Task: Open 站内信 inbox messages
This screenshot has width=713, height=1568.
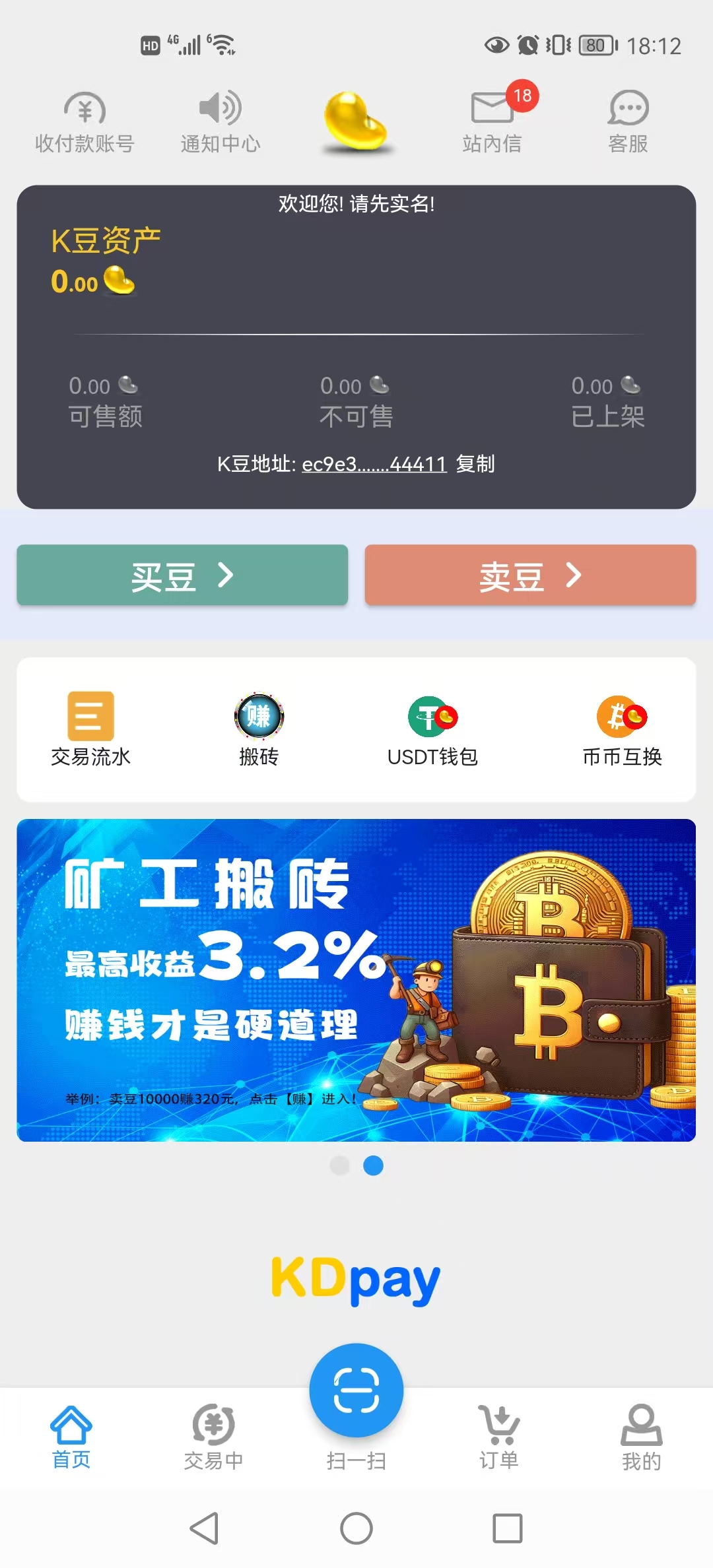Action: pos(492,122)
